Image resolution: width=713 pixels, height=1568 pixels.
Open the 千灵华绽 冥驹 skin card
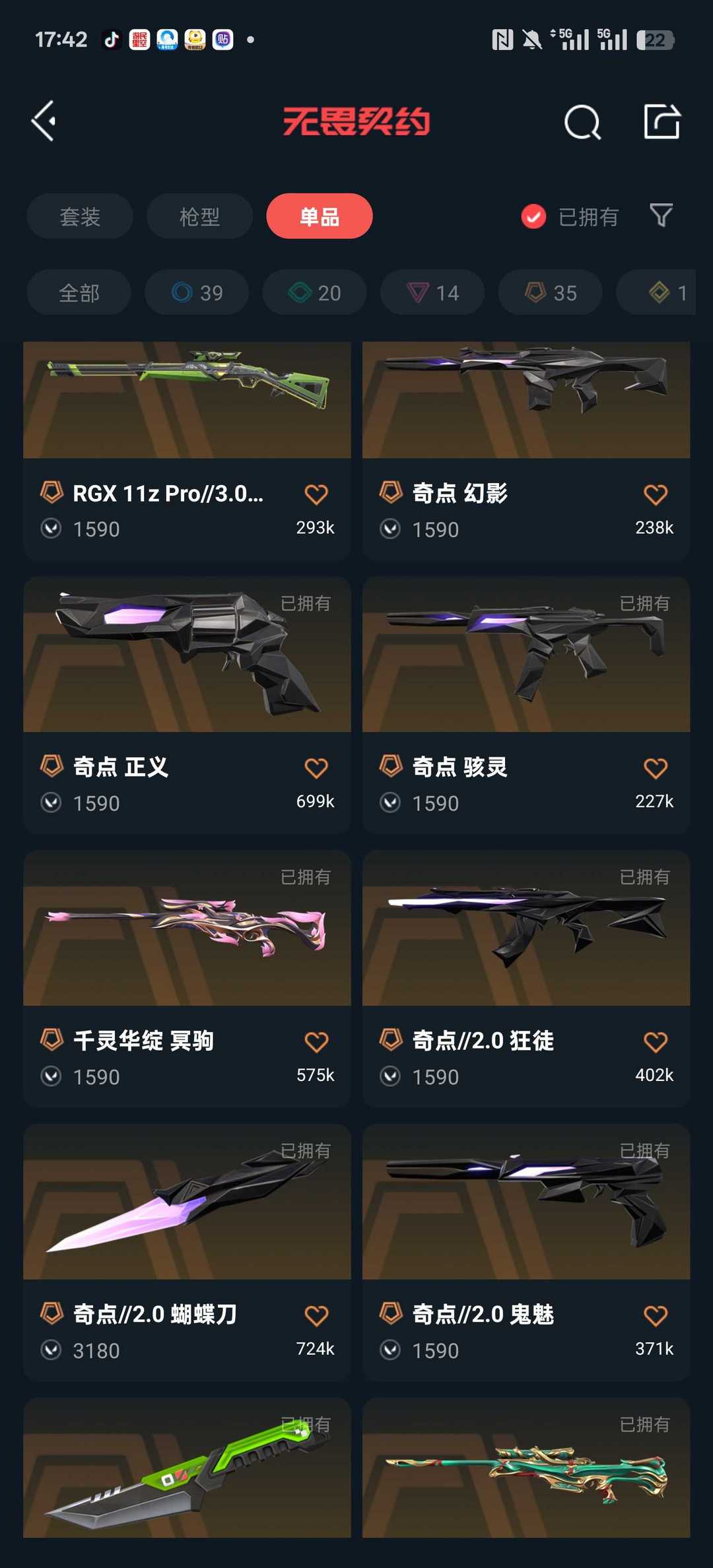pyautogui.click(x=187, y=979)
